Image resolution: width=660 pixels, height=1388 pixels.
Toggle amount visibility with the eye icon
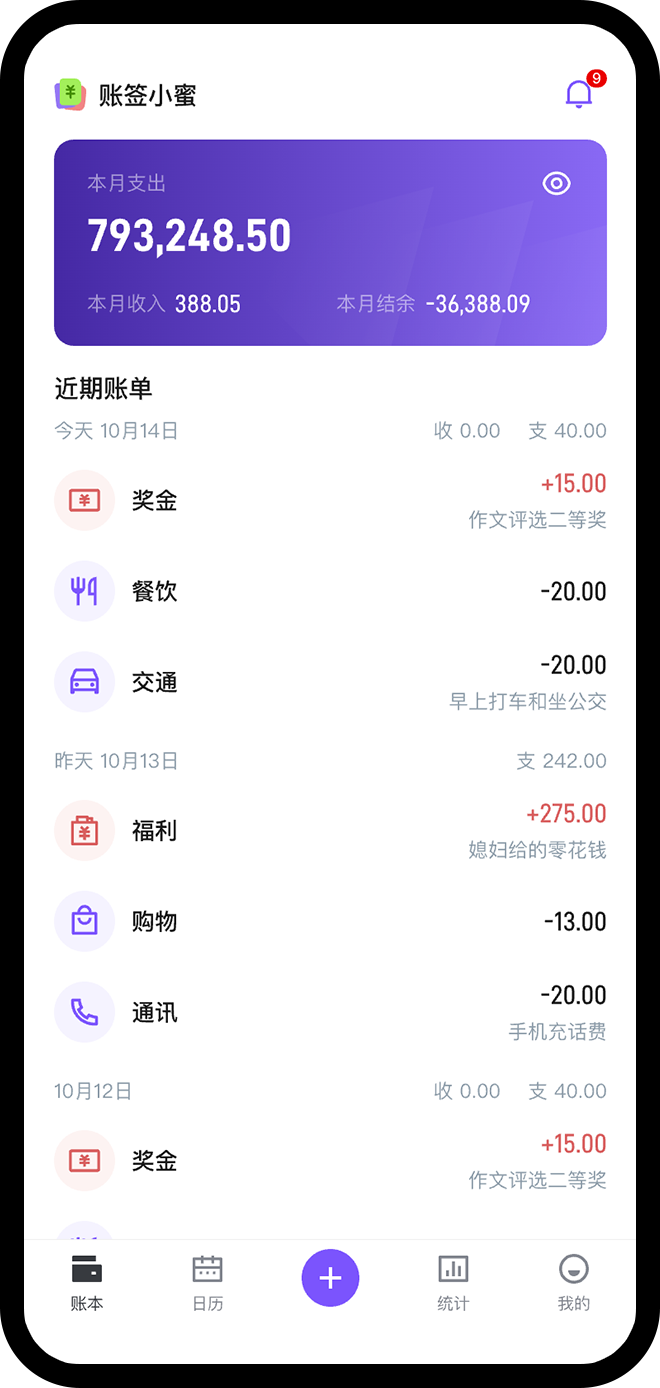(556, 183)
